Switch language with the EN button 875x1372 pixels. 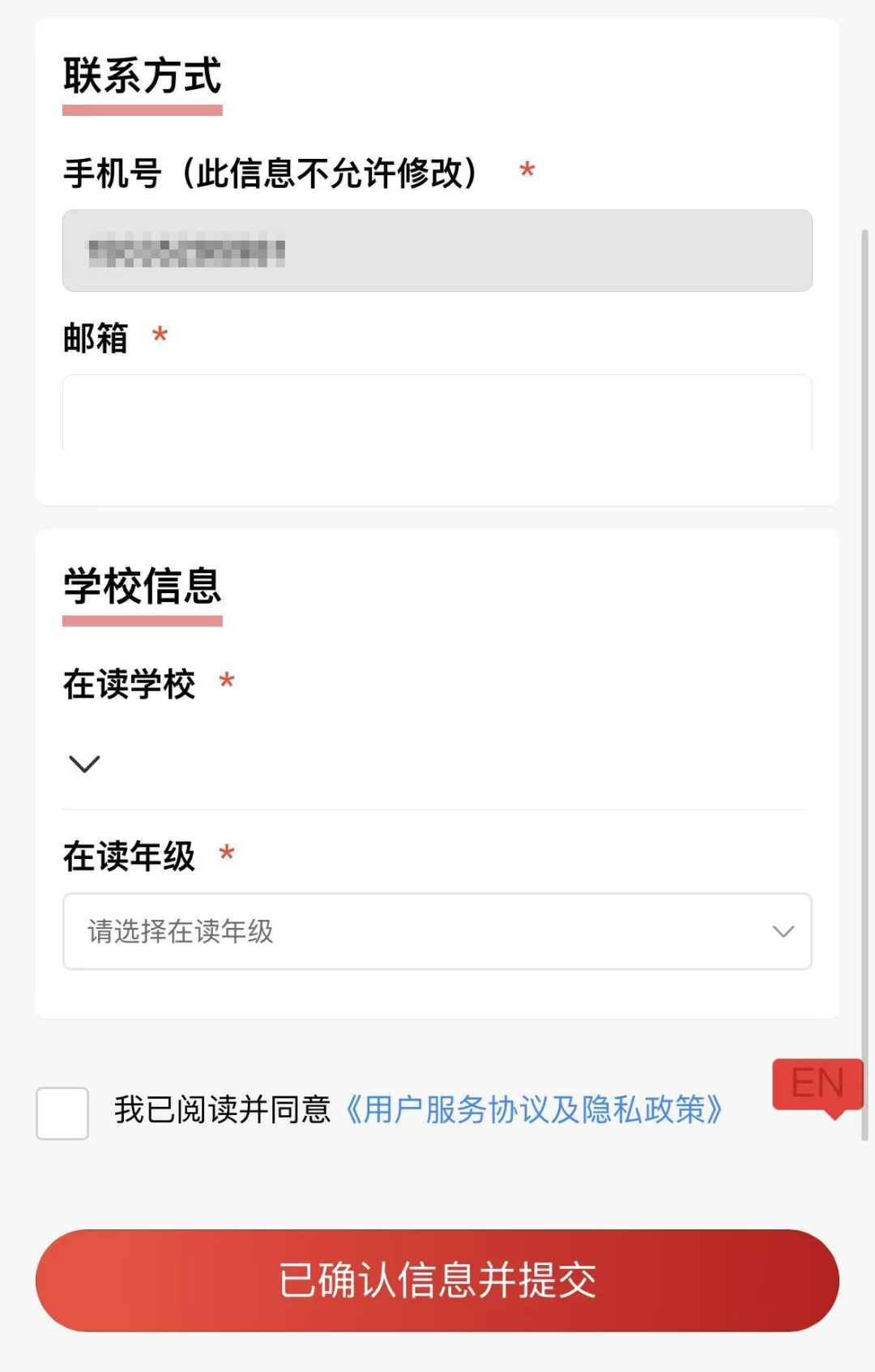click(x=817, y=1083)
